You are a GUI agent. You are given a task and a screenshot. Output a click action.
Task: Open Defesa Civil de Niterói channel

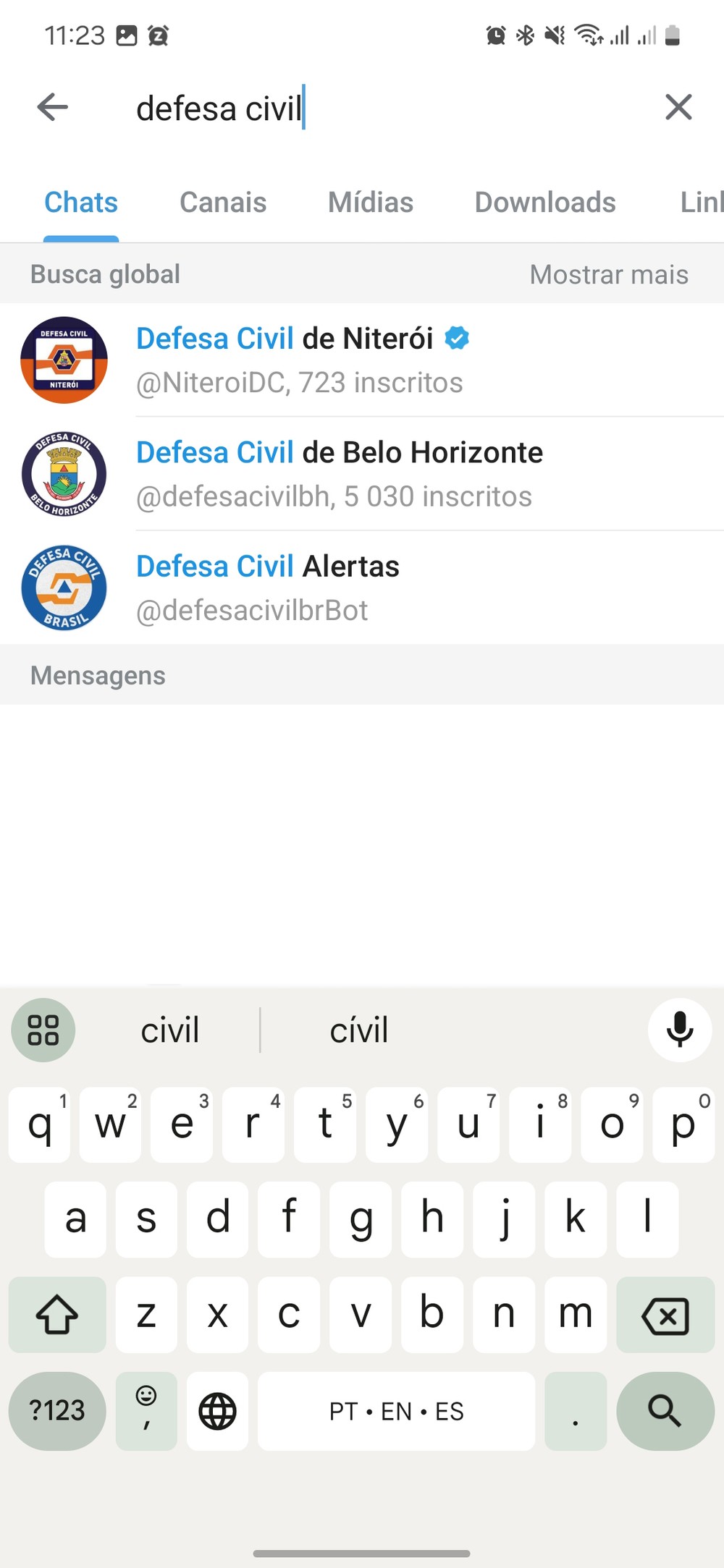coord(362,360)
